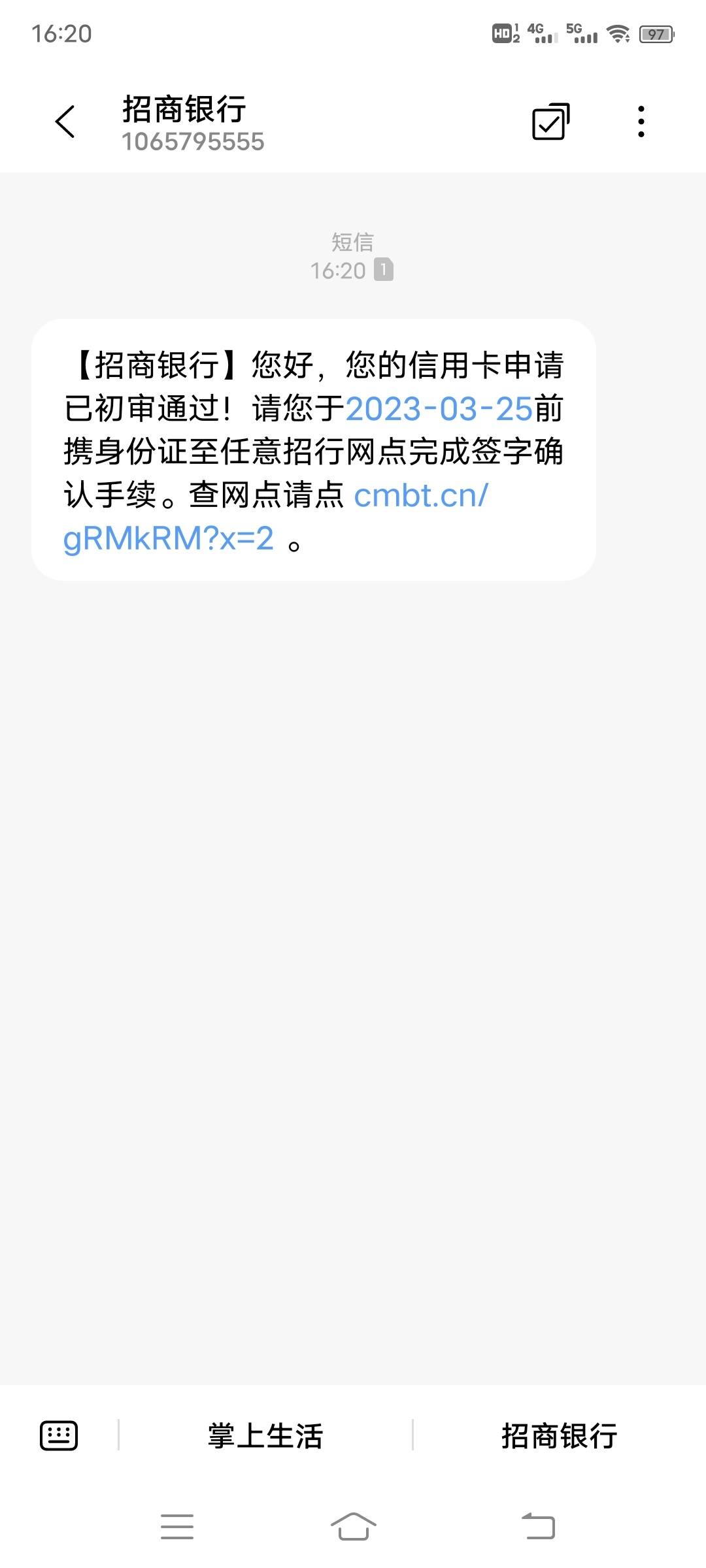Open recent apps from navigation bar

click(x=177, y=1526)
